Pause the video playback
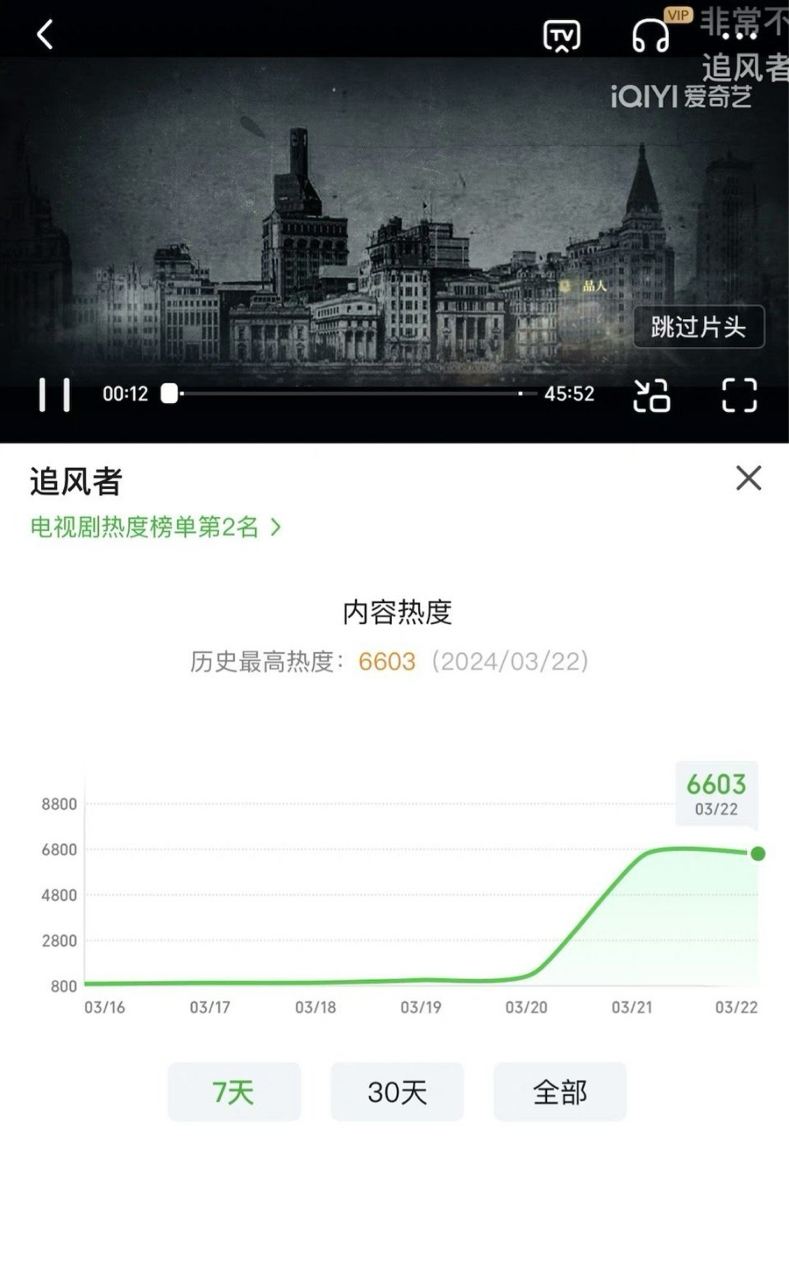This screenshot has height=1280, width=789. pos(54,394)
